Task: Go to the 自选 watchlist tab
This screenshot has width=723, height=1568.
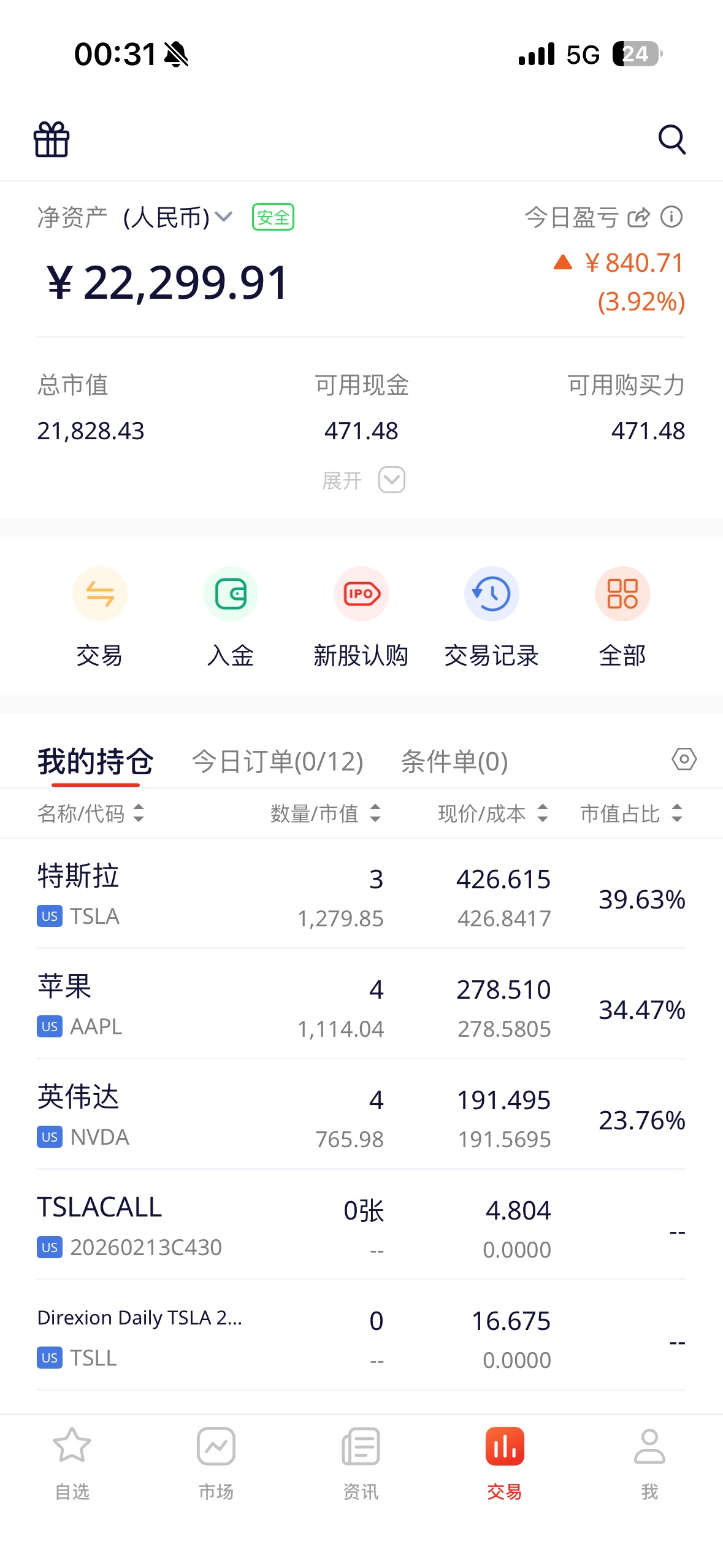Action: click(72, 1463)
